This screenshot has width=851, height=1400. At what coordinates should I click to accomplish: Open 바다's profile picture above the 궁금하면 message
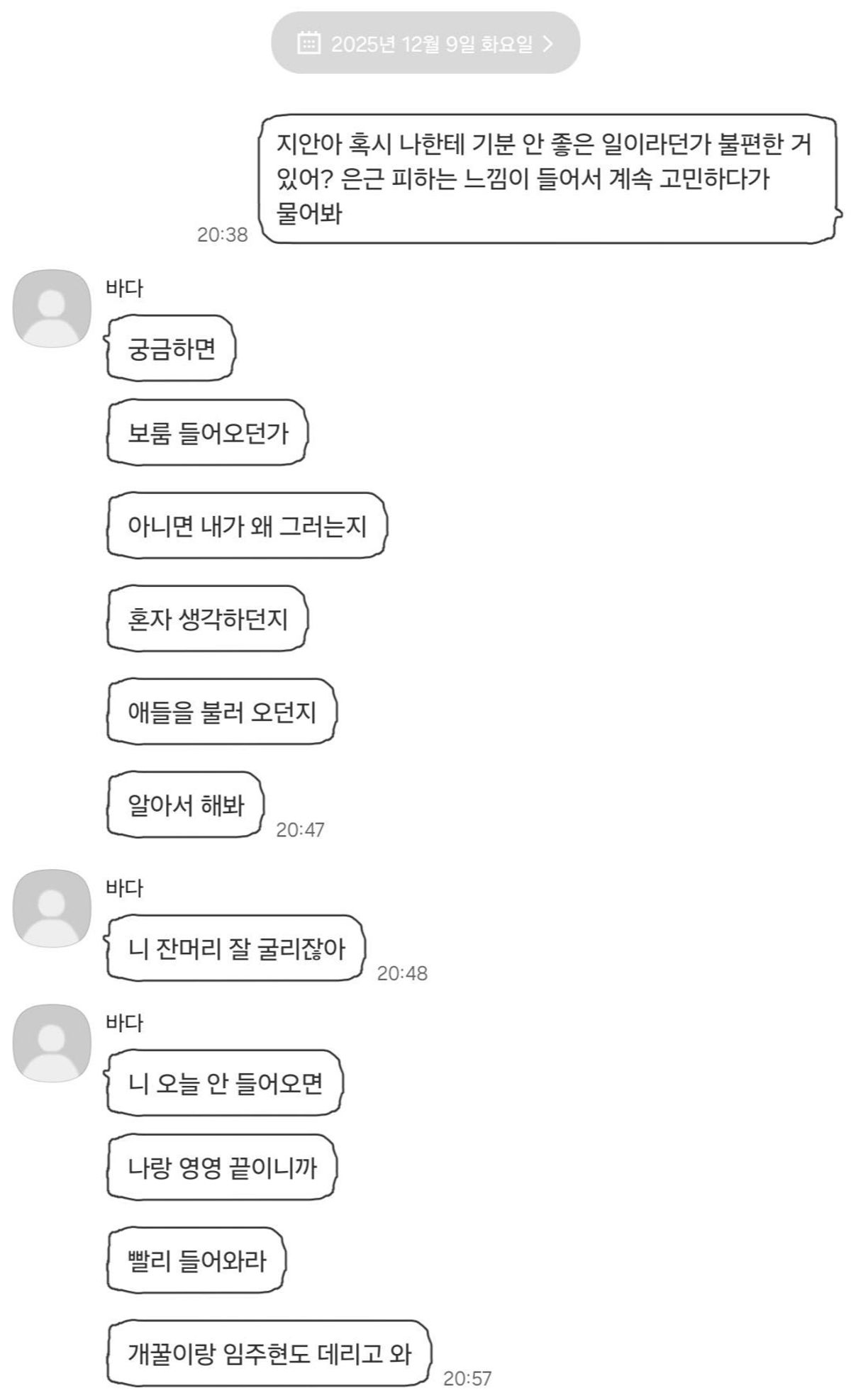(x=52, y=308)
